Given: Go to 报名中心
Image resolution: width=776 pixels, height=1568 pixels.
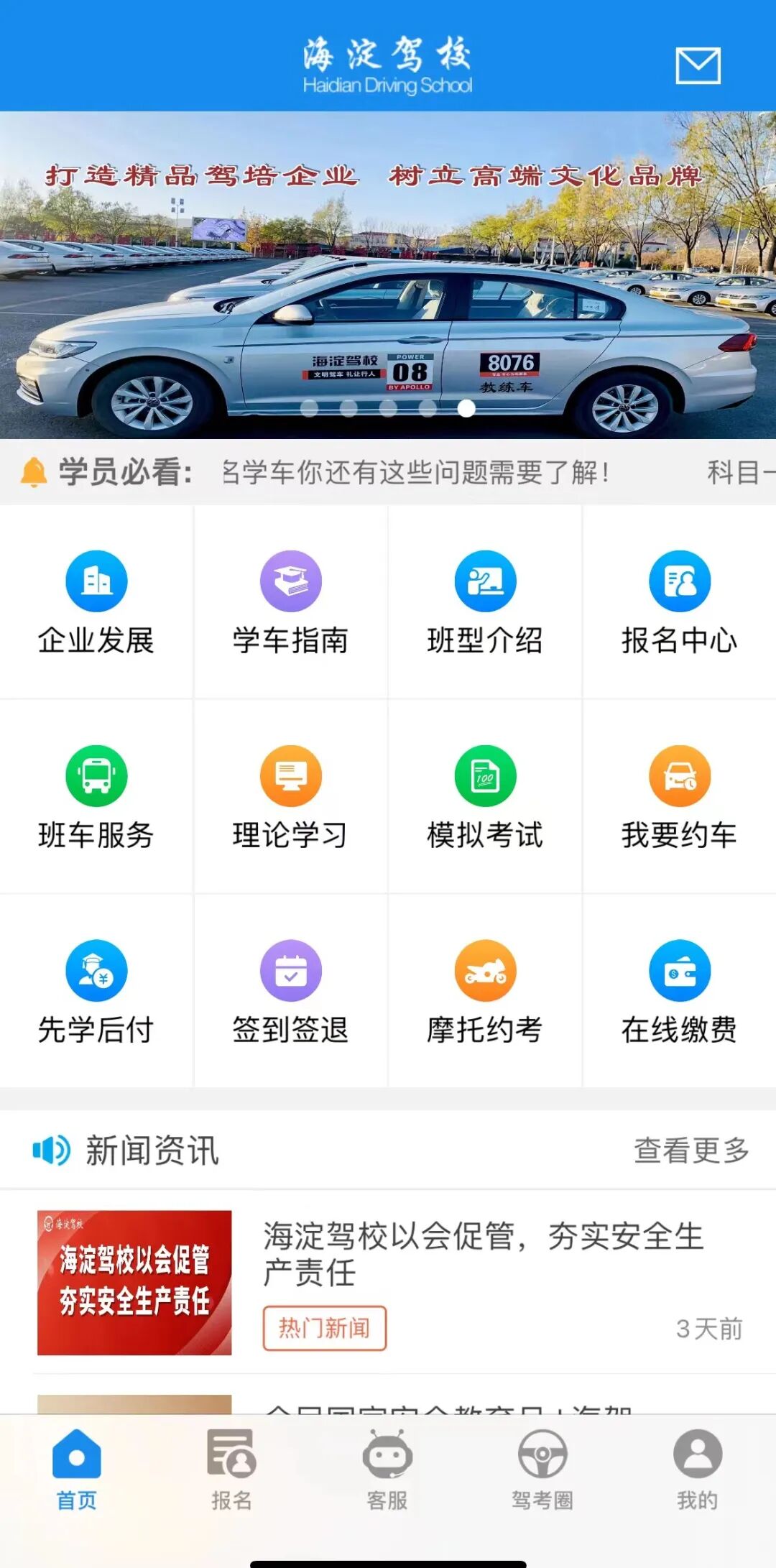Looking at the screenshot, I should tap(679, 602).
